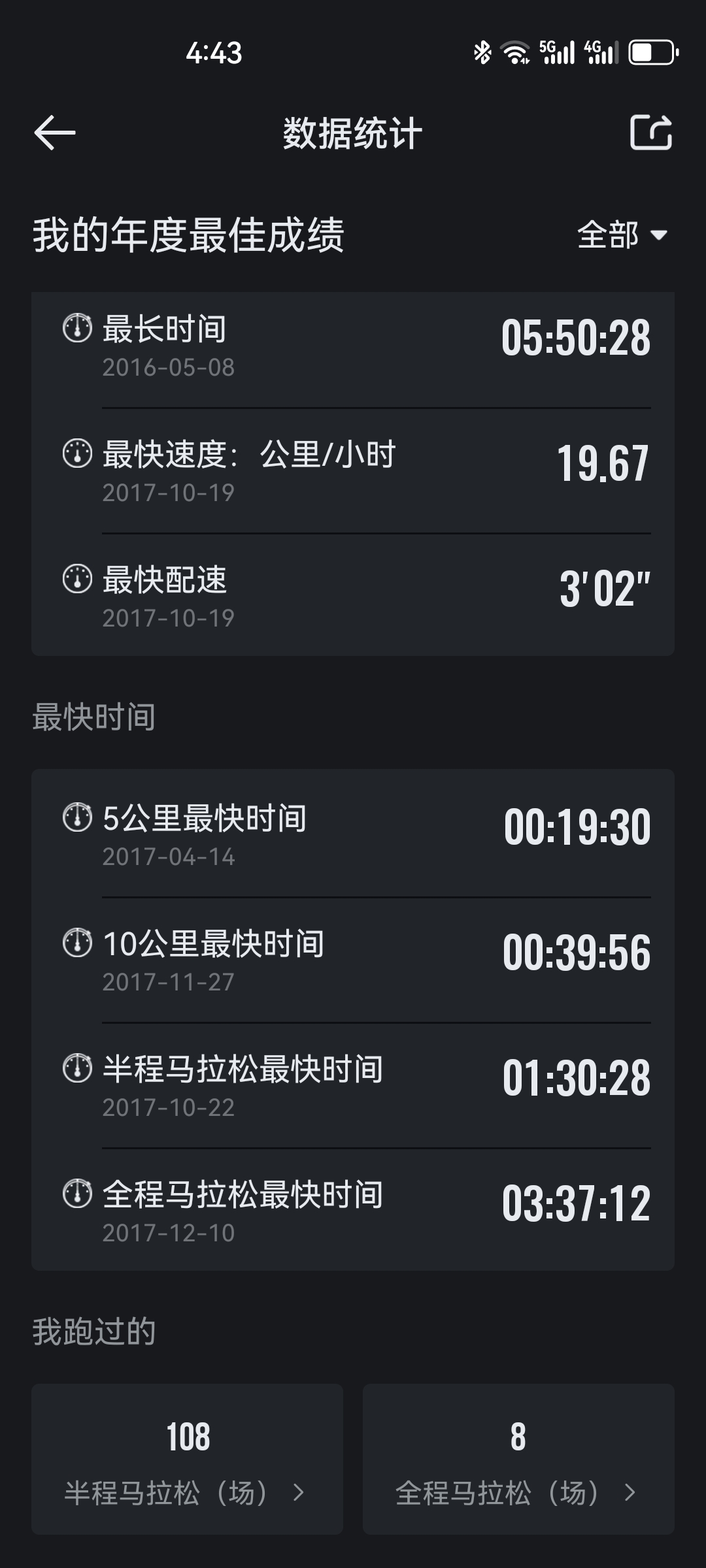Open the 8 全程马拉松（场） card
Image resolution: width=706 pixels, height=1568 pixels.
point(518,1458)
